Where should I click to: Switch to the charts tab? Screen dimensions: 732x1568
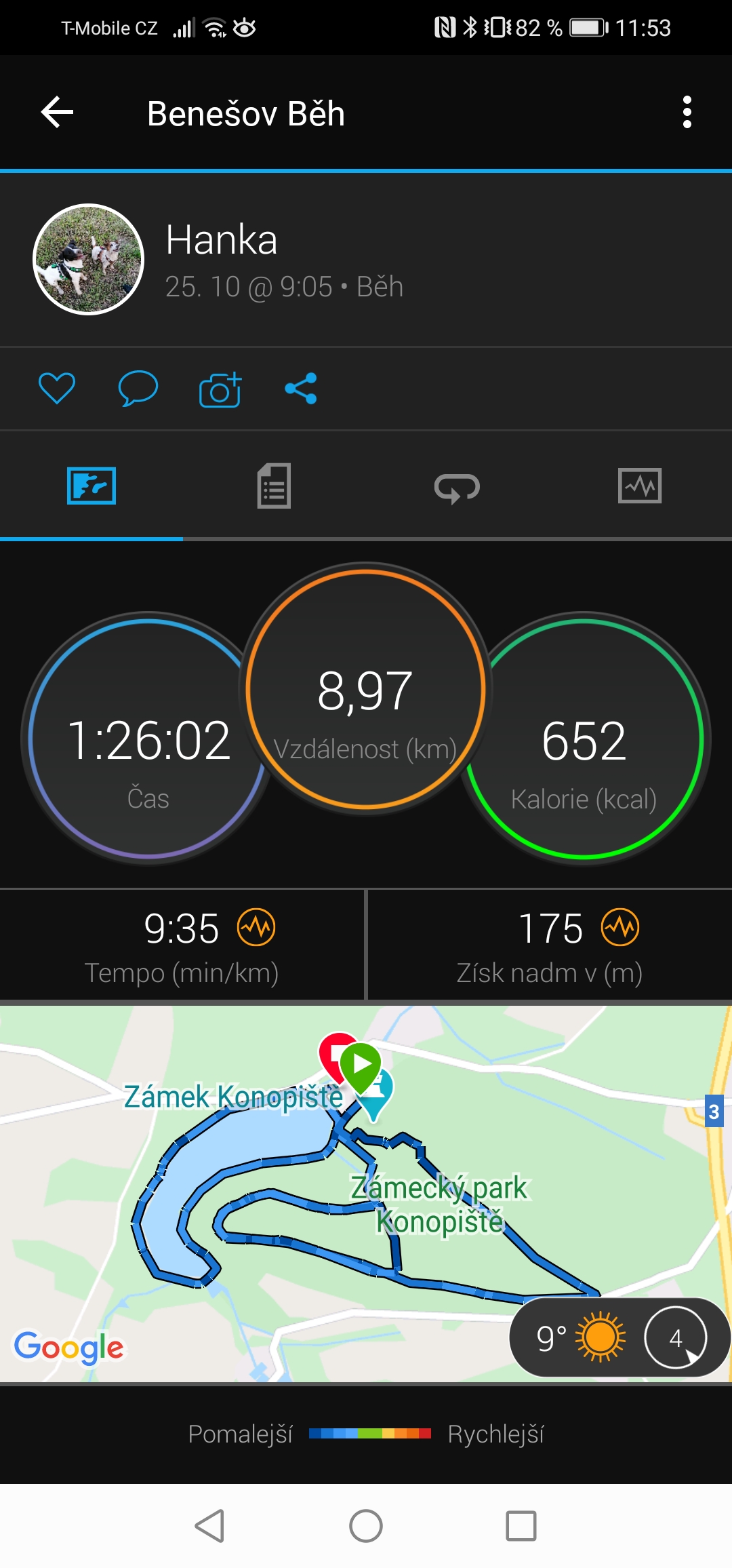[x=640, y=486]
